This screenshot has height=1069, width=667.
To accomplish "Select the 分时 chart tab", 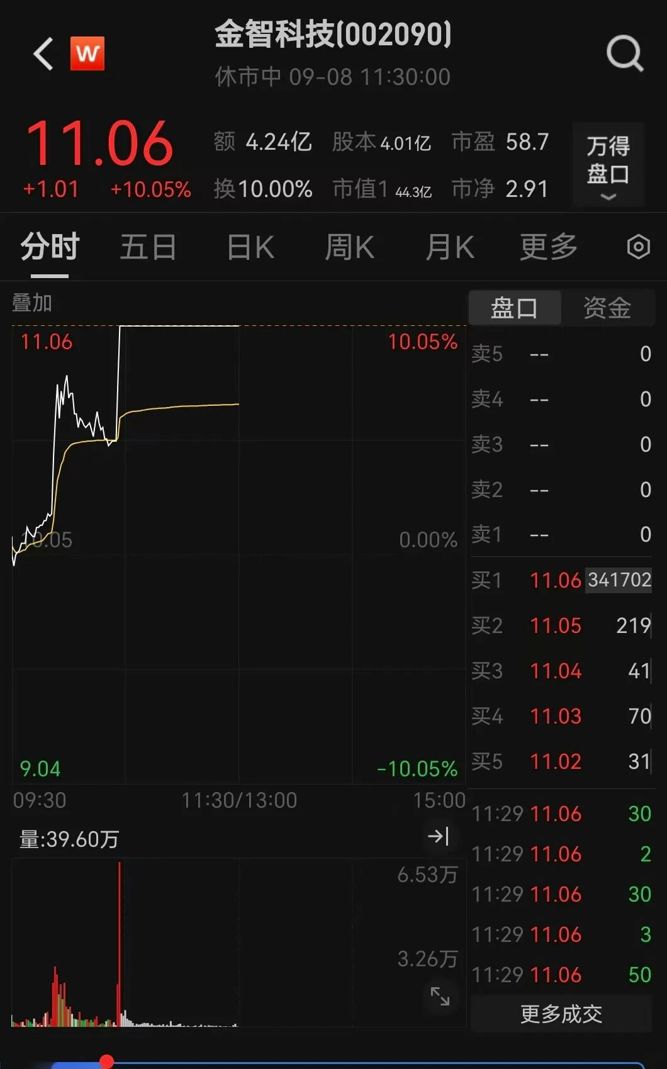I will pyautogui.click(x=50, y=247).
